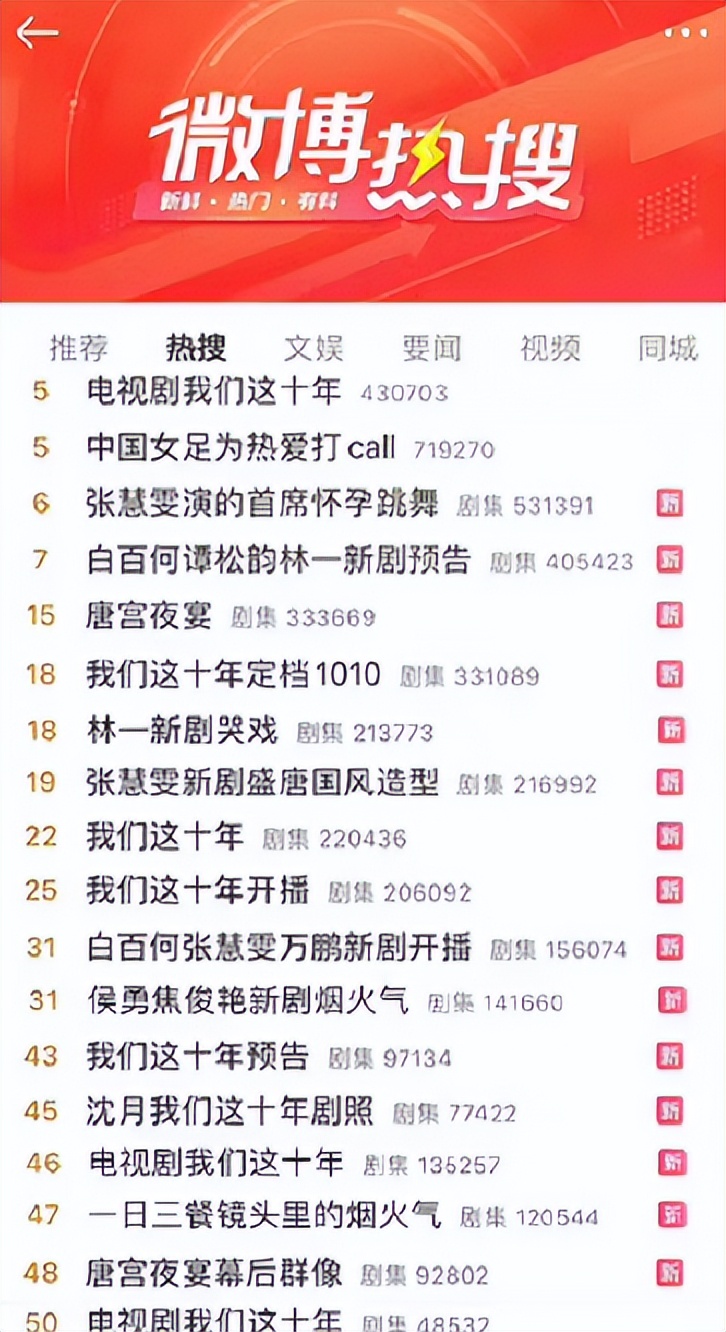The width and height of the screenshot is (726, 1332).
Task: Open the topic 沈月我们这十年剧照
Action: pyautogui.click(x=234, y=1109)
